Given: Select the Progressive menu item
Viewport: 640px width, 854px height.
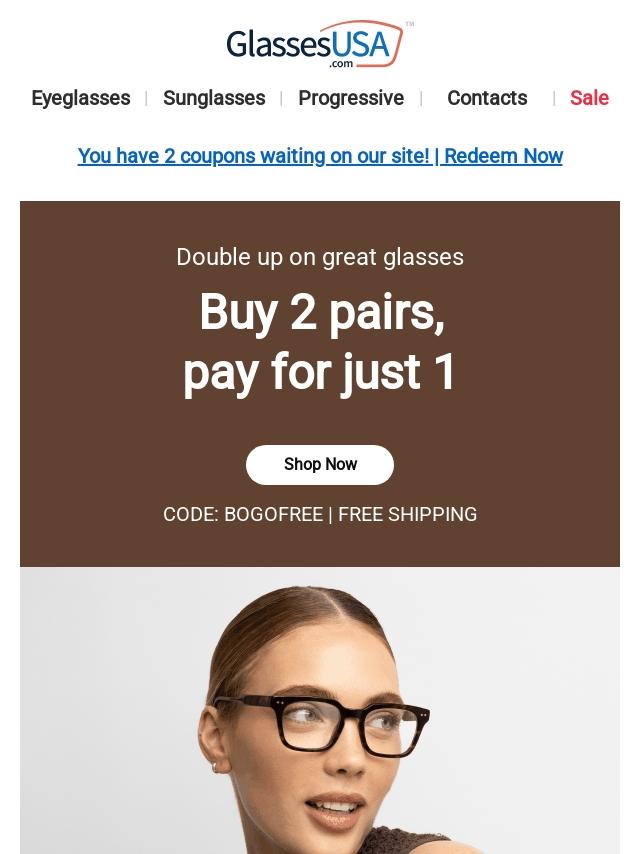Looking at the screenshot, I should [x=351, y=98].
